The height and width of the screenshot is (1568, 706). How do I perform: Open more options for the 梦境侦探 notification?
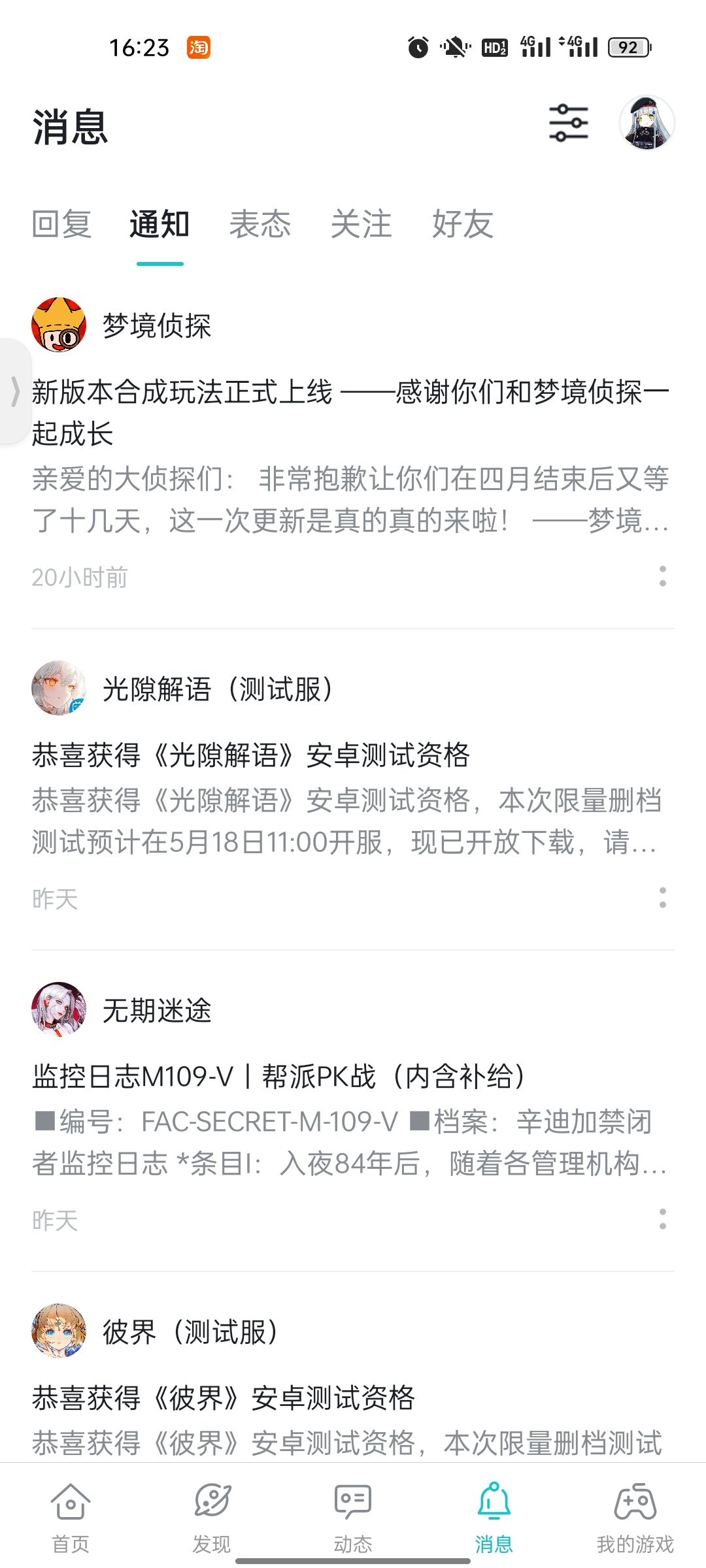[x=662, y=576]
